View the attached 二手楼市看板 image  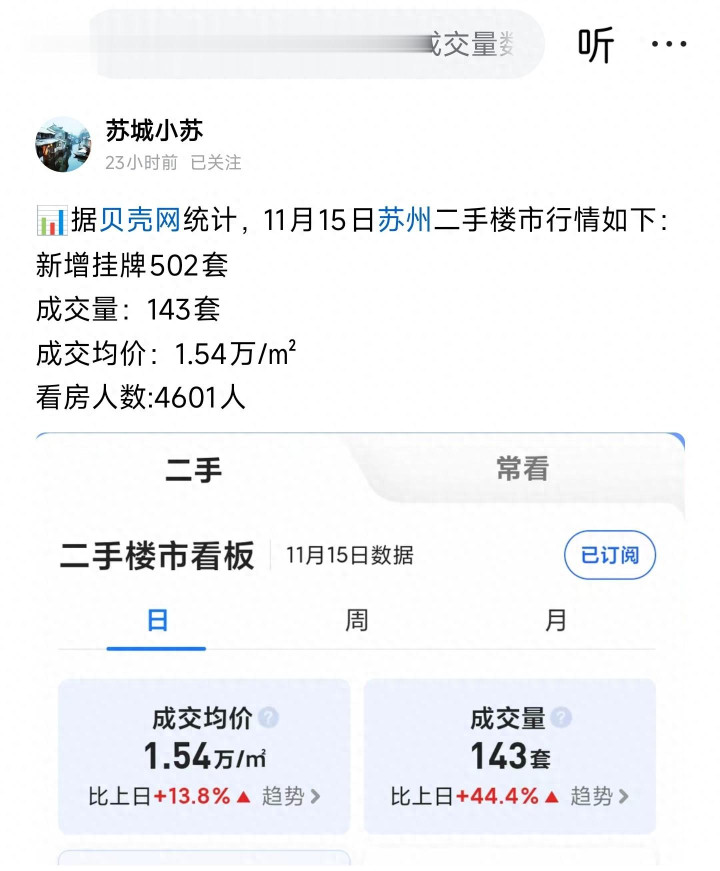click(x=360, y=640)
